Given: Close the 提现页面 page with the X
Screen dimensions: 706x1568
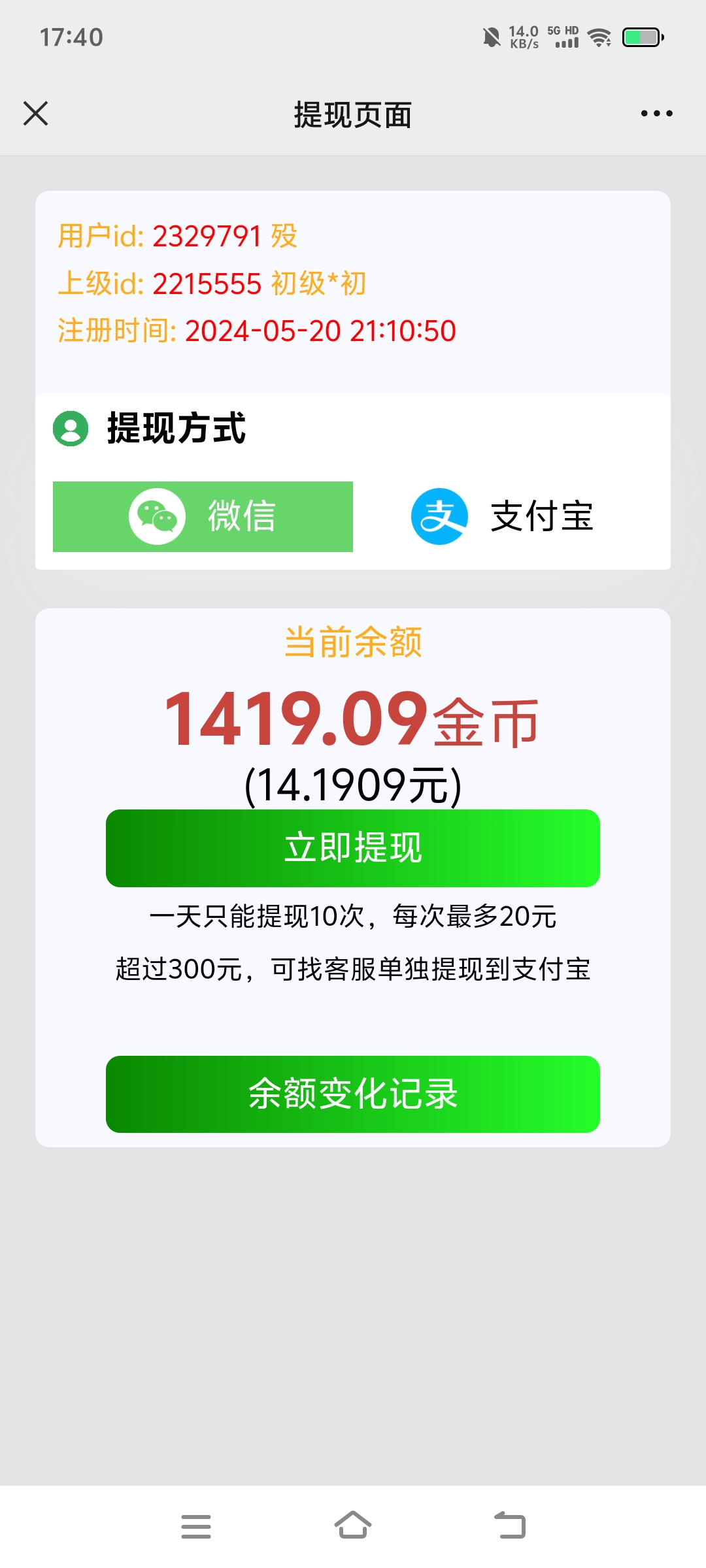Looking at the screenshot, I should coord(36,114).
